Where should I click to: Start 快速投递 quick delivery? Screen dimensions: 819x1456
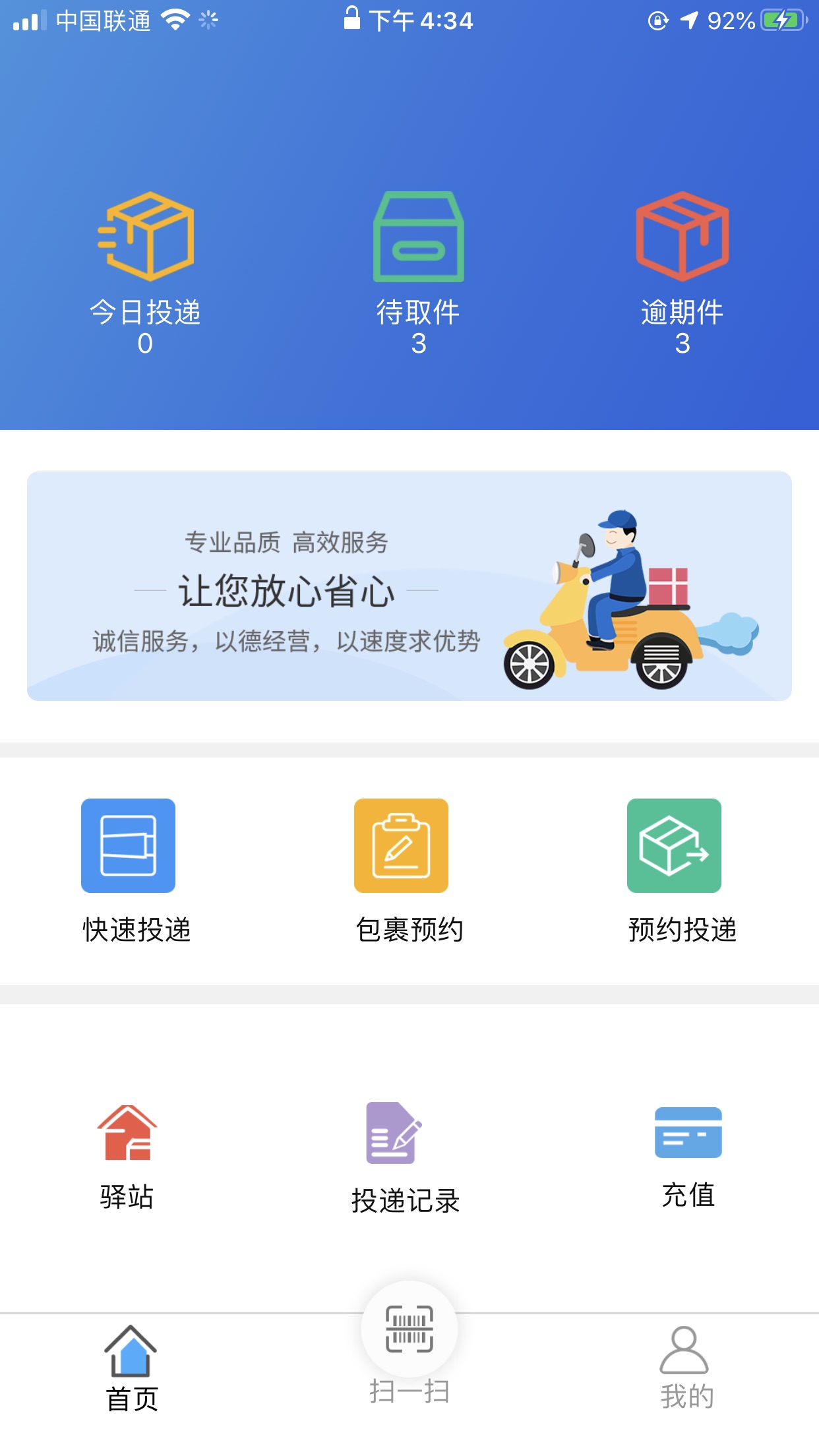click(x=130, y=869)
